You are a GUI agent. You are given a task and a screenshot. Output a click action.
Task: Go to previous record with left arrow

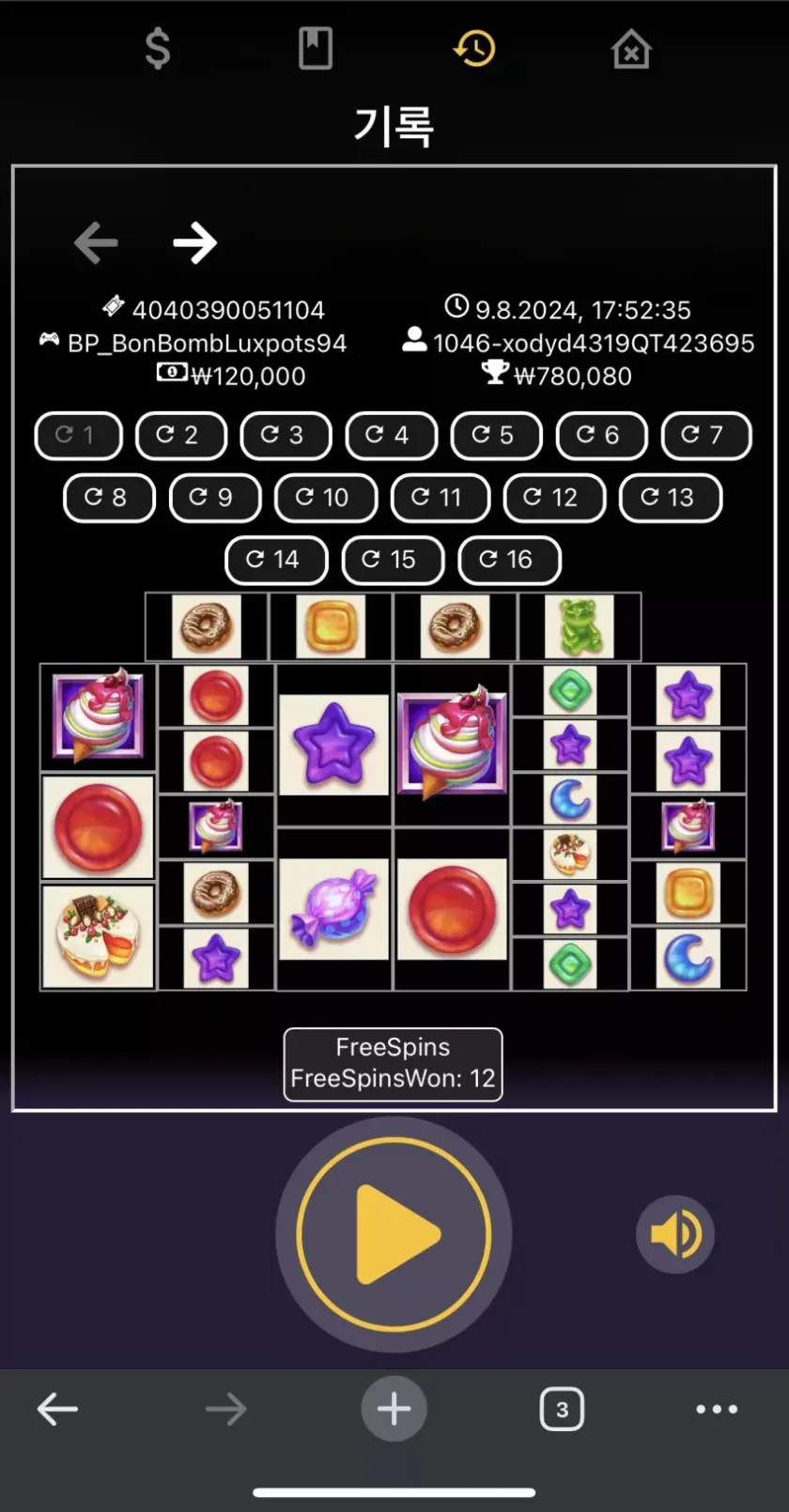tap(96, 243)
